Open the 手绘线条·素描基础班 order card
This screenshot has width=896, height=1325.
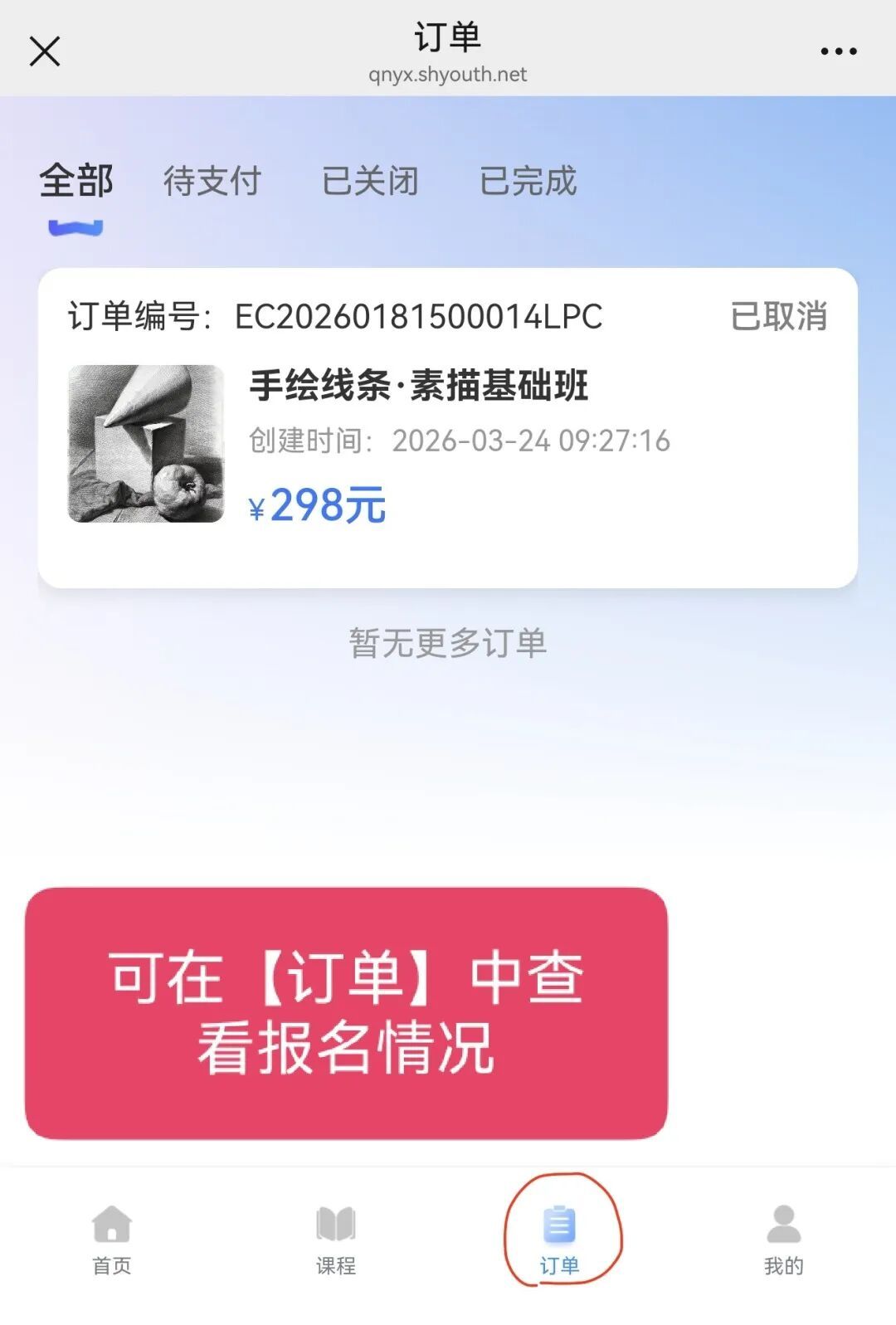coord(448,427)
